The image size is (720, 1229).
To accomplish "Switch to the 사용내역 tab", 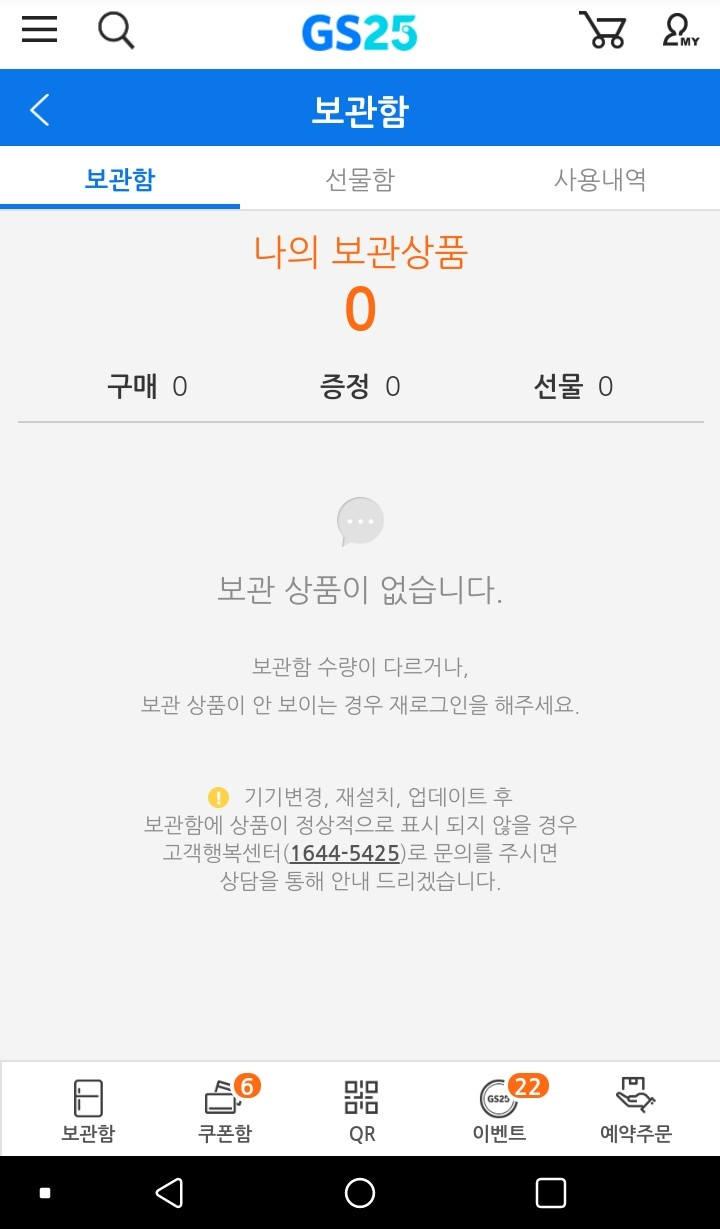I will click(x=600, y=180).
